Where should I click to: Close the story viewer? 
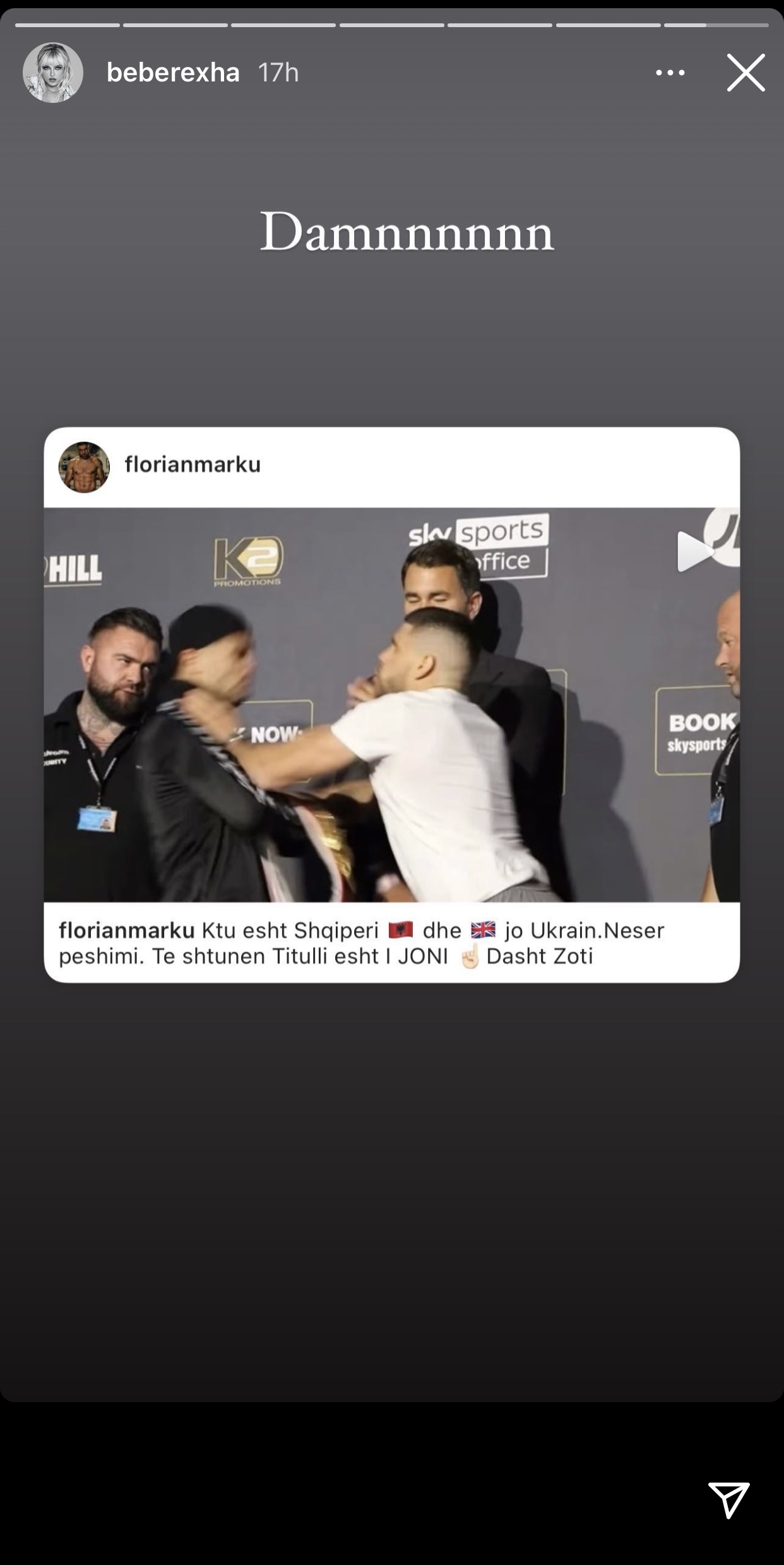[745, 73]
